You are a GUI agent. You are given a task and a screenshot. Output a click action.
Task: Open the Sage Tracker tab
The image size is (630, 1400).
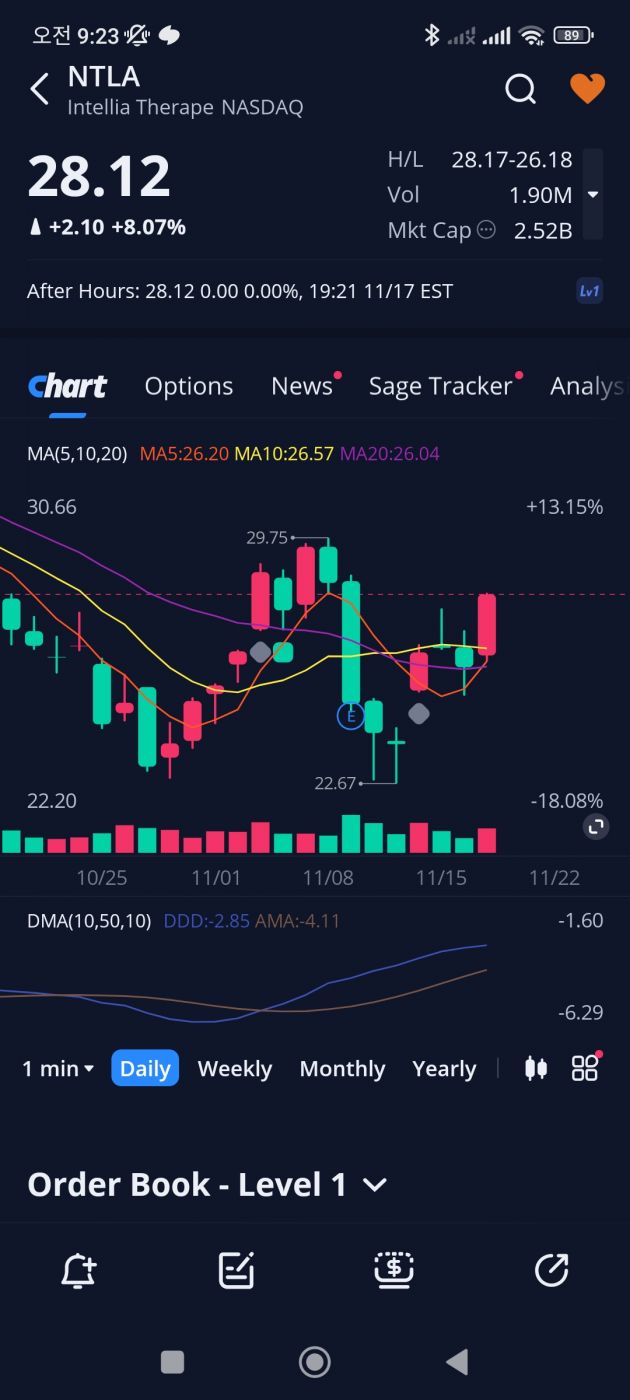click(440, 386)
